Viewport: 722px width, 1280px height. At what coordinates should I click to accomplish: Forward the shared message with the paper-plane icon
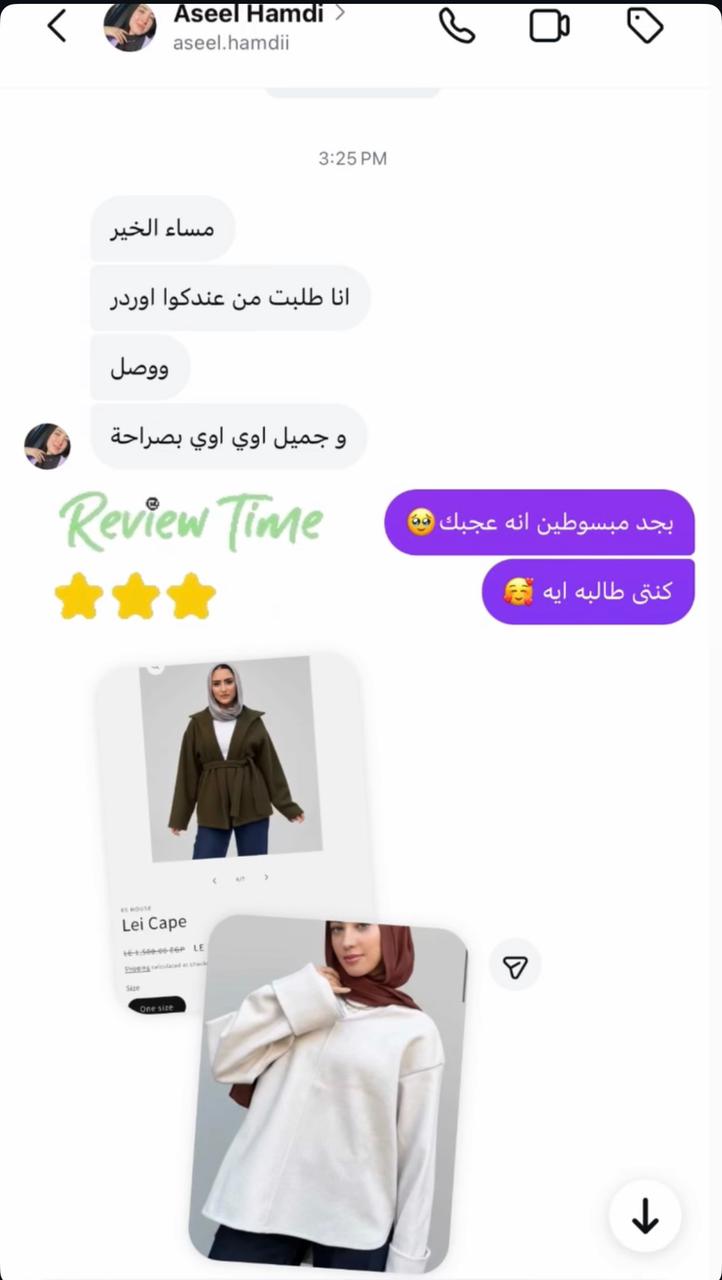[515, 966]
